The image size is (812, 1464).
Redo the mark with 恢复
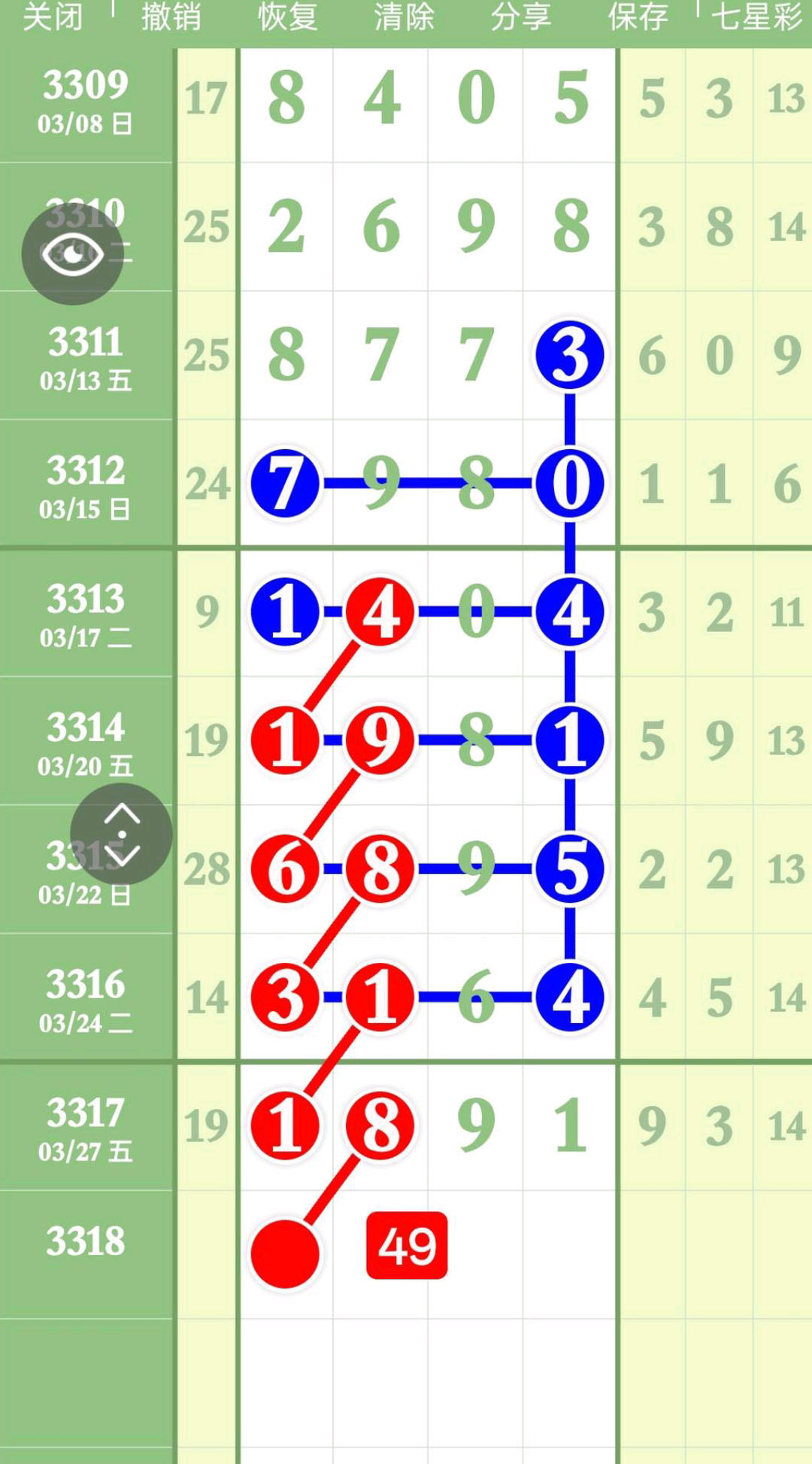coord(288,17)
